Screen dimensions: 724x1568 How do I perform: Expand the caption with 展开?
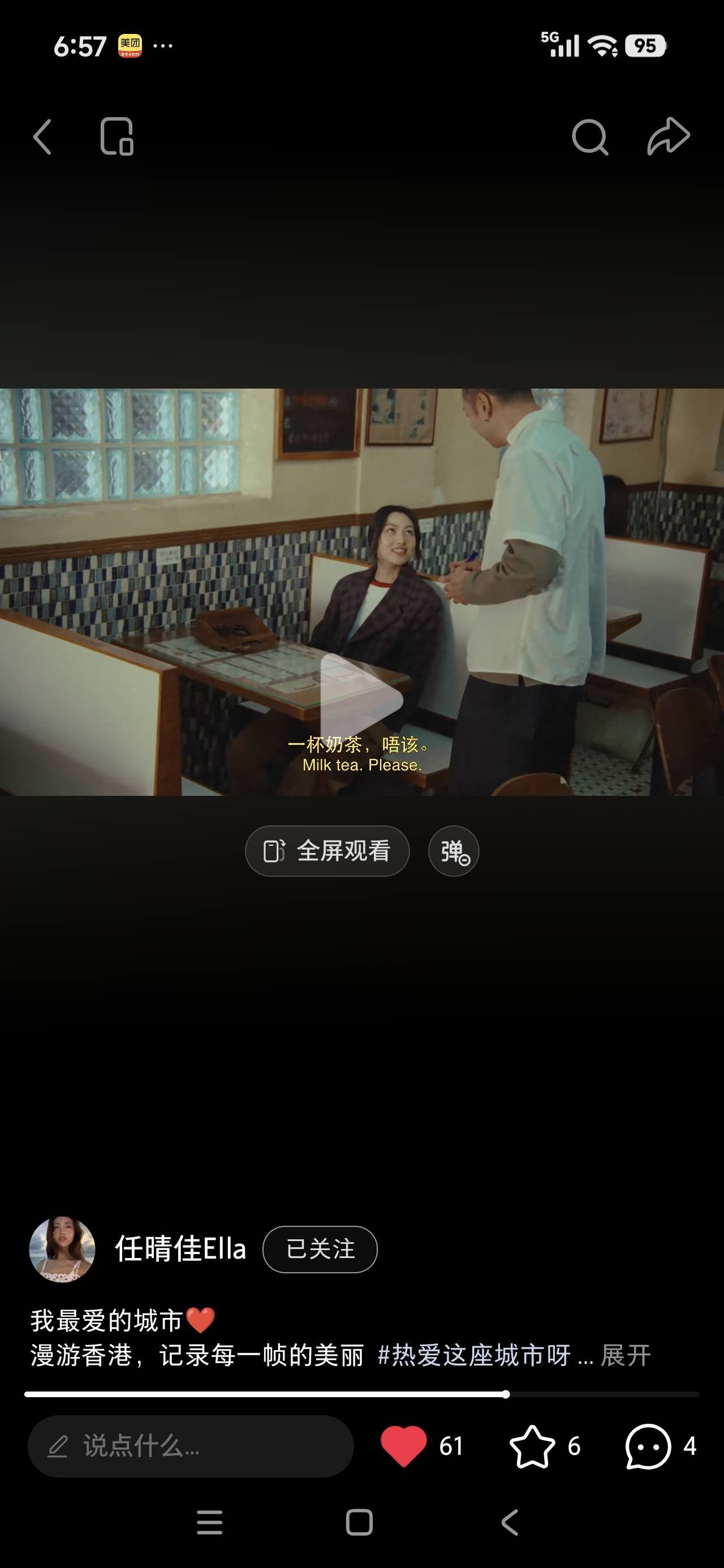coord(626,1355)
